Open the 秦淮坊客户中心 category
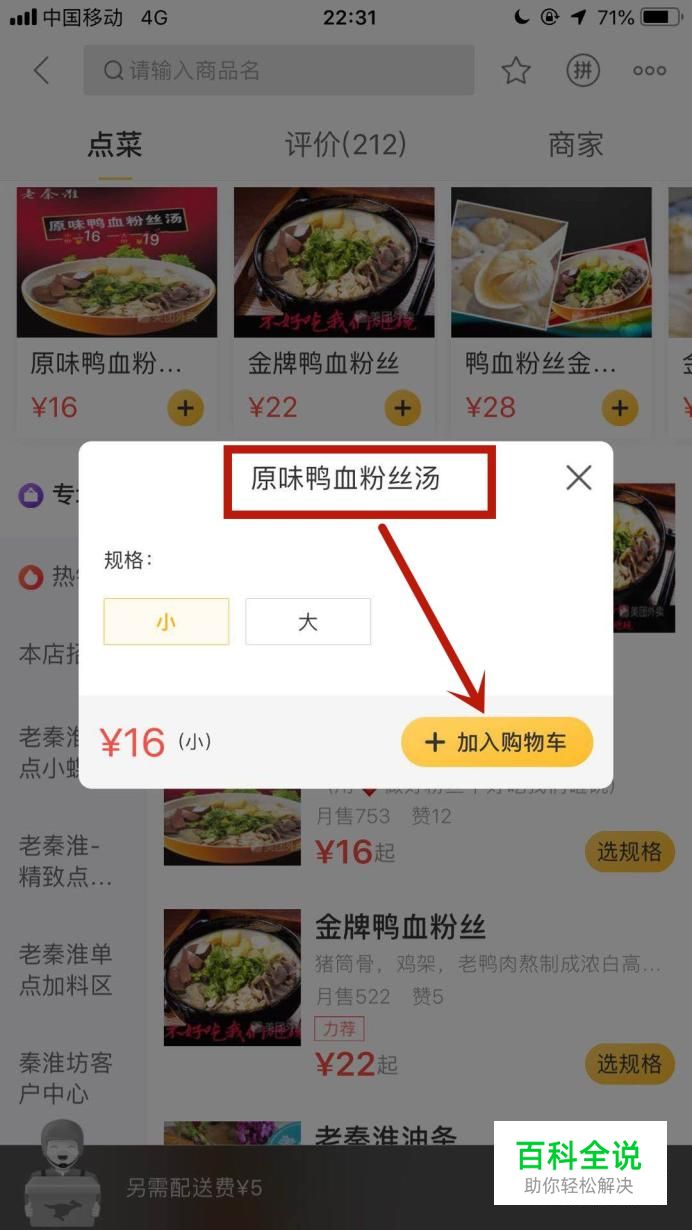This screenshot has height=1230, width=692. click(66, 1078)
